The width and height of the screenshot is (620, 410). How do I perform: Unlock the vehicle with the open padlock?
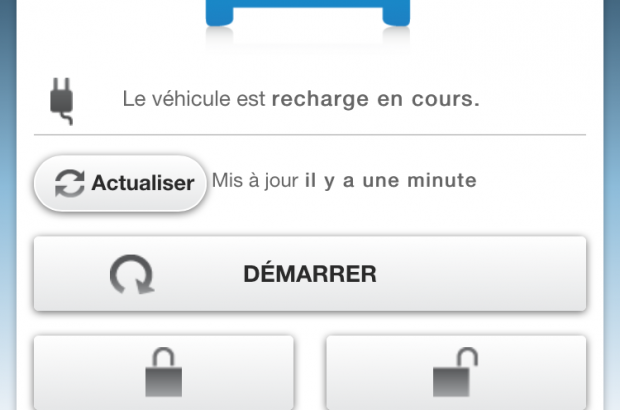456,373
